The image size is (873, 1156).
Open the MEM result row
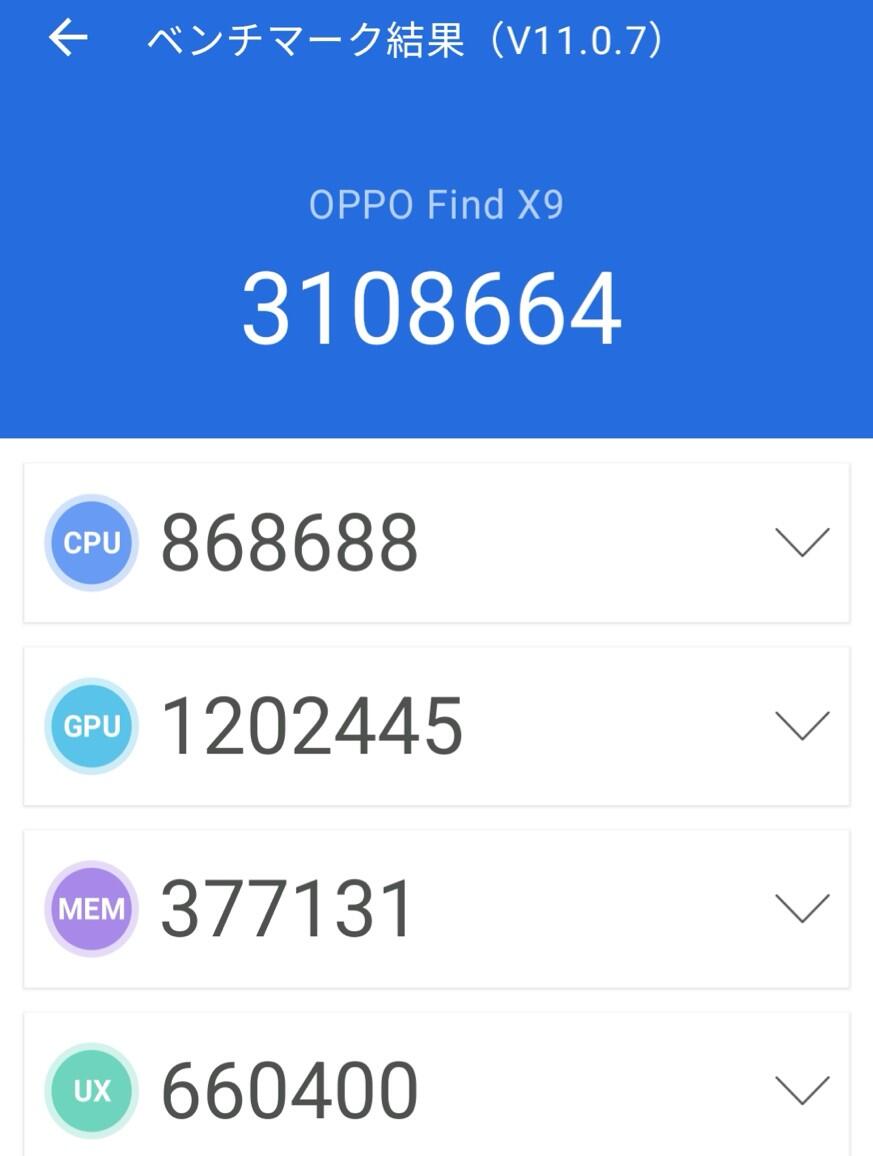[x=436, y=907]
